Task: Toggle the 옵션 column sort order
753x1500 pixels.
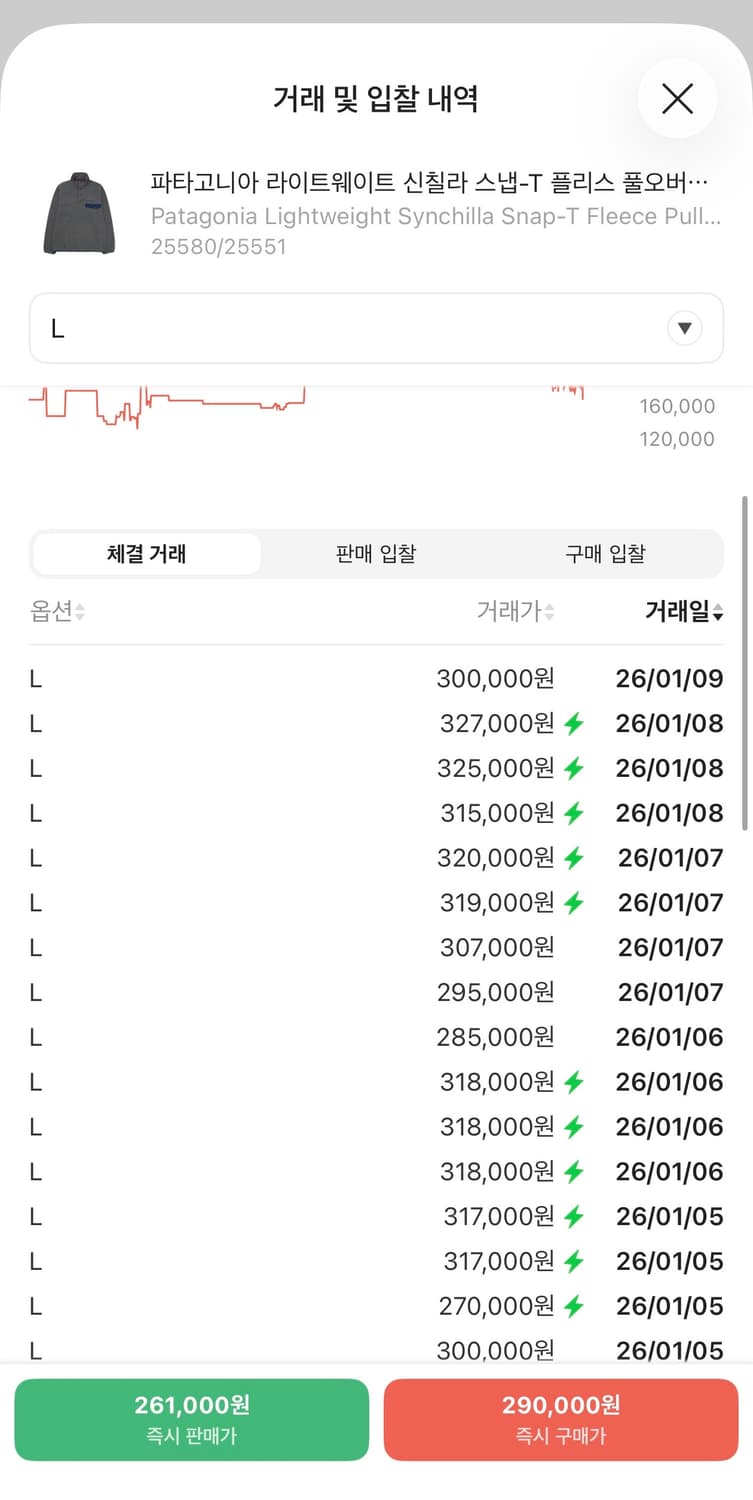Action: click(57, 611)
